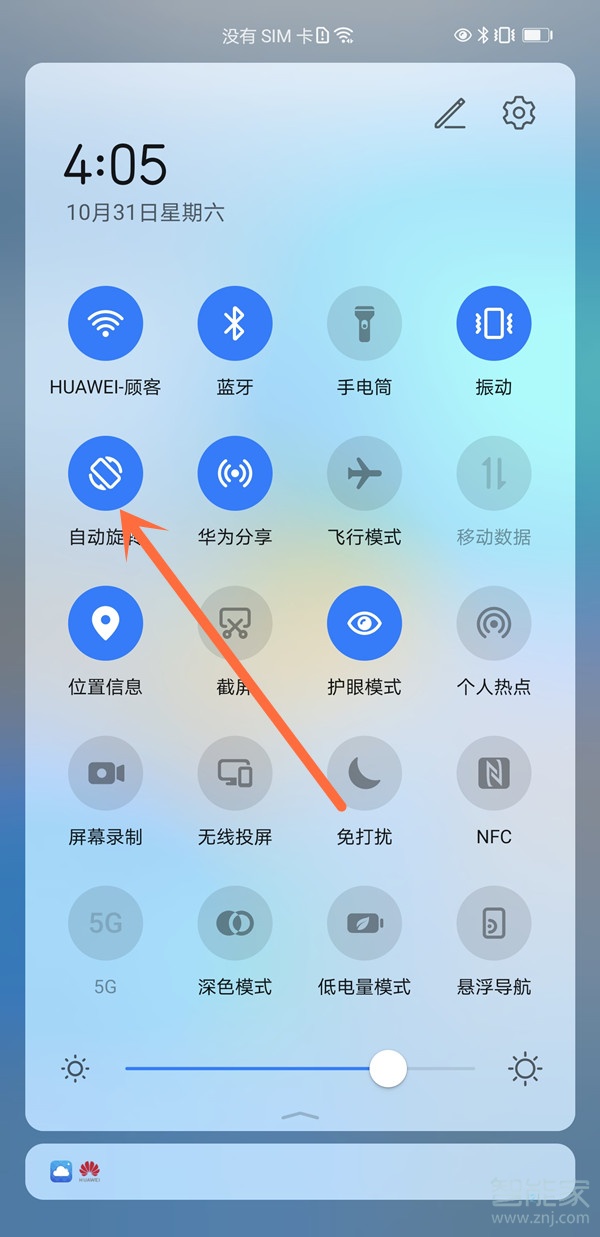Screen dimensions: 600x1237
Task: Toggle 位置信息 location services
Action: [x=105, y=623]
